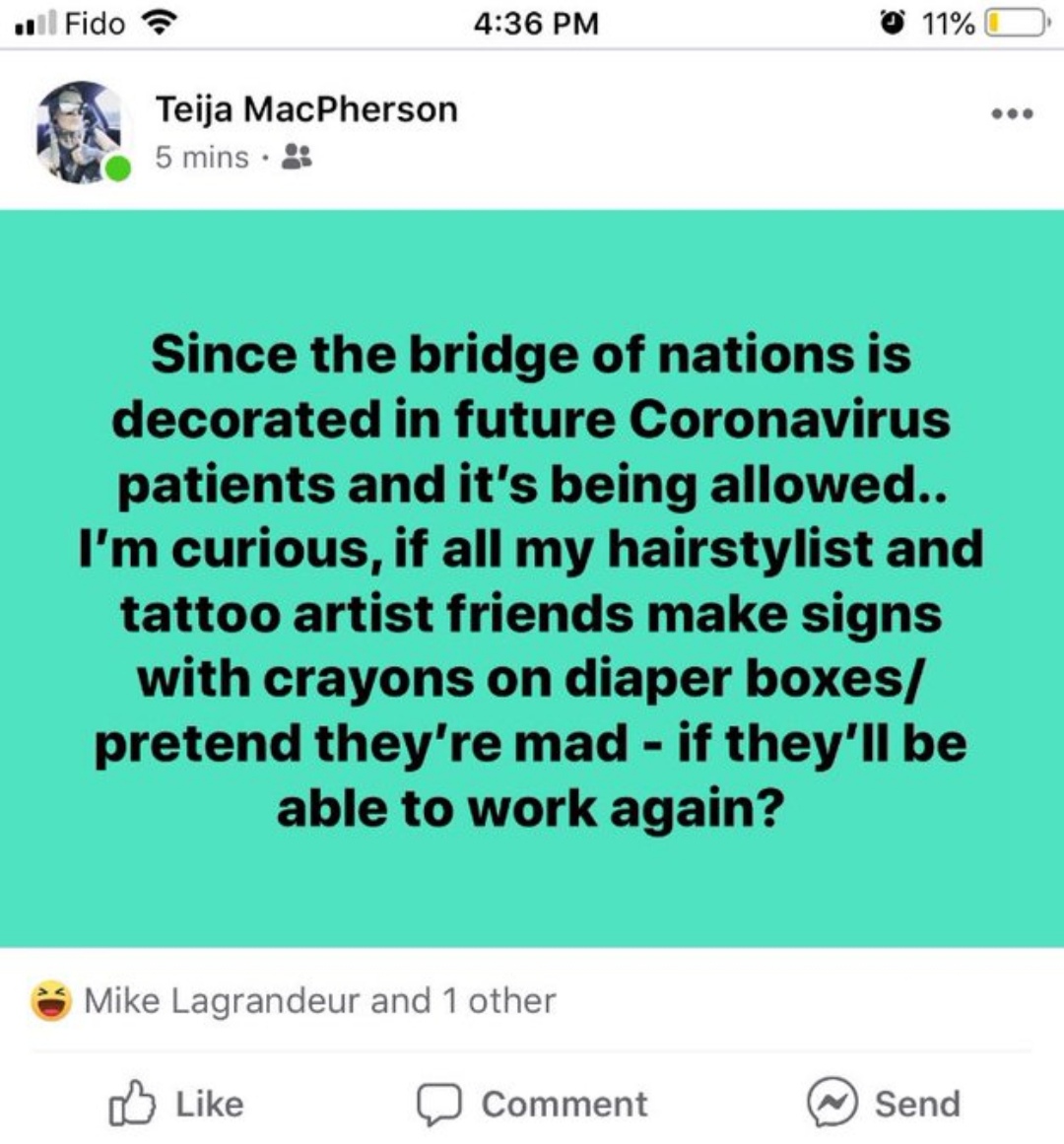Open Teija MacPherson's profile picture
Screen dimensions: 1064x1144
pyautogui.click(x=83, y=132)
